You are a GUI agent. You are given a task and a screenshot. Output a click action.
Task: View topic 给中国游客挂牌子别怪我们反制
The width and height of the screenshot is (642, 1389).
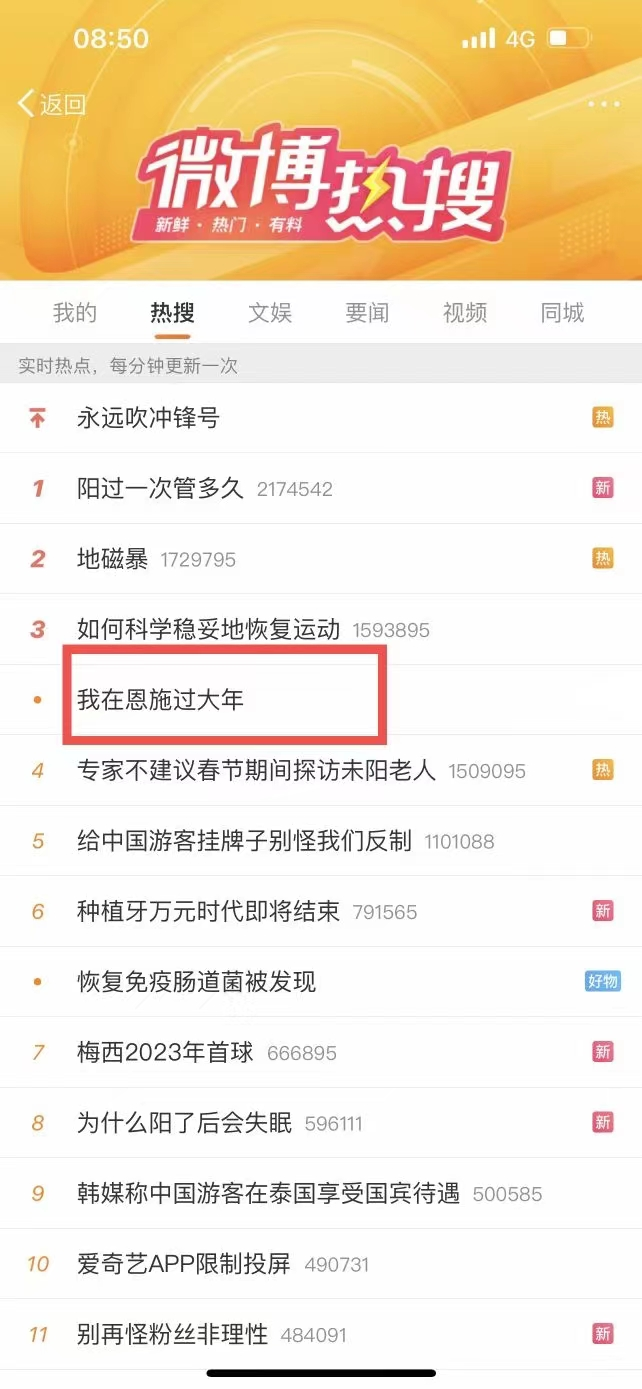point(244,841)
